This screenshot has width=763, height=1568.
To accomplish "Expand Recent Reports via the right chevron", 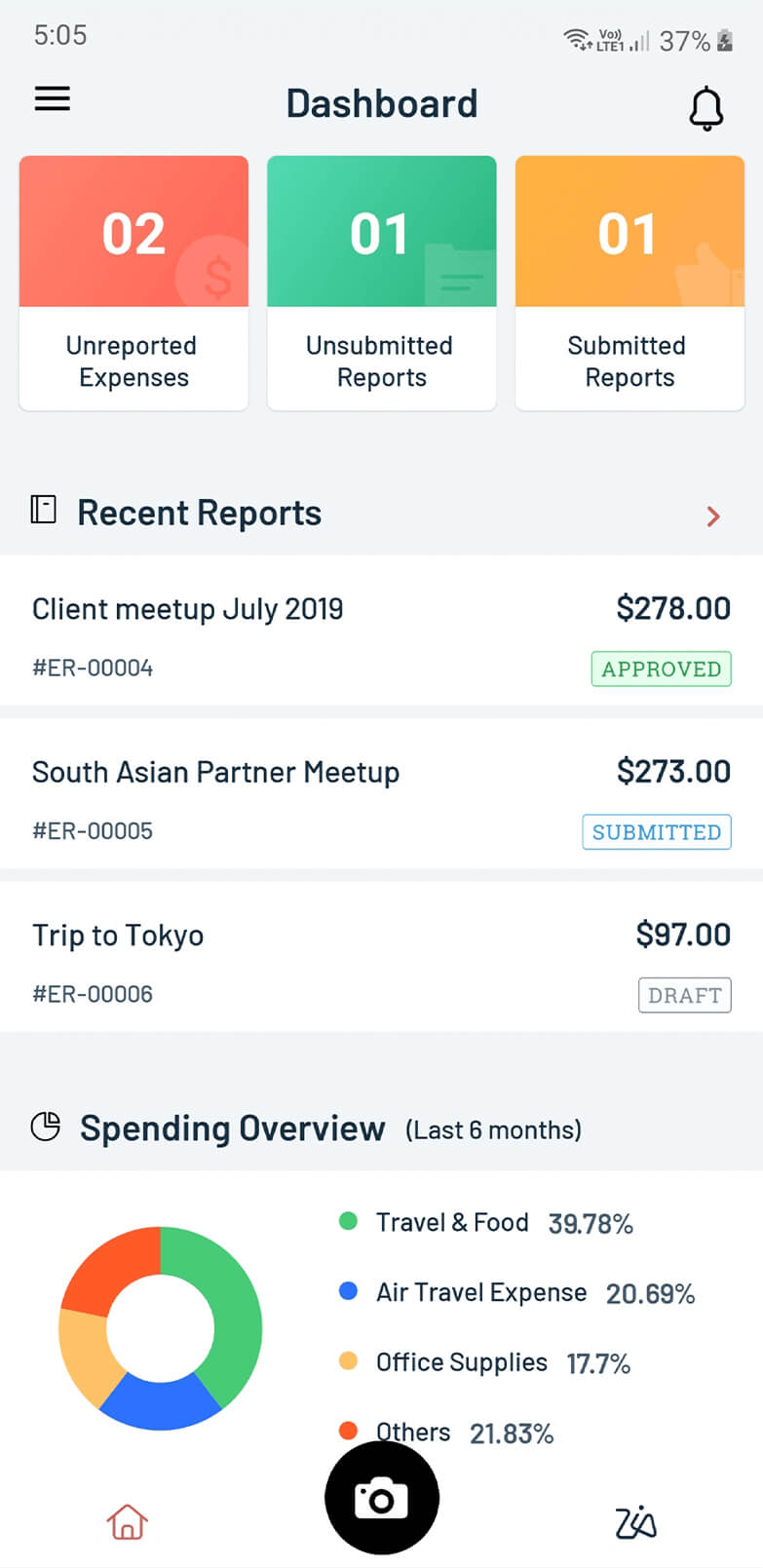I will [x=713, y=516].
